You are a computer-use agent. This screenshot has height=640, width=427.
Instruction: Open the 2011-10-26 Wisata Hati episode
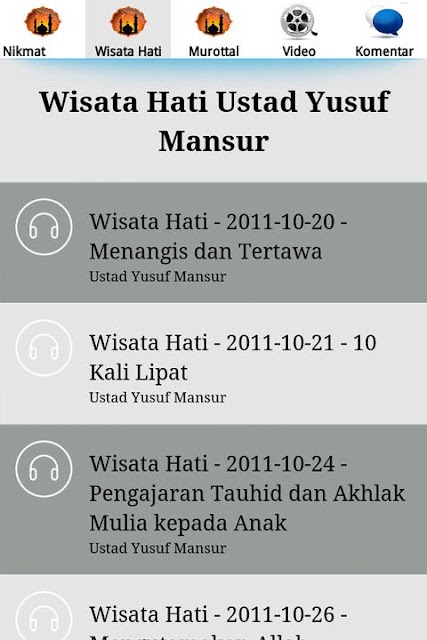pos(214,608)
